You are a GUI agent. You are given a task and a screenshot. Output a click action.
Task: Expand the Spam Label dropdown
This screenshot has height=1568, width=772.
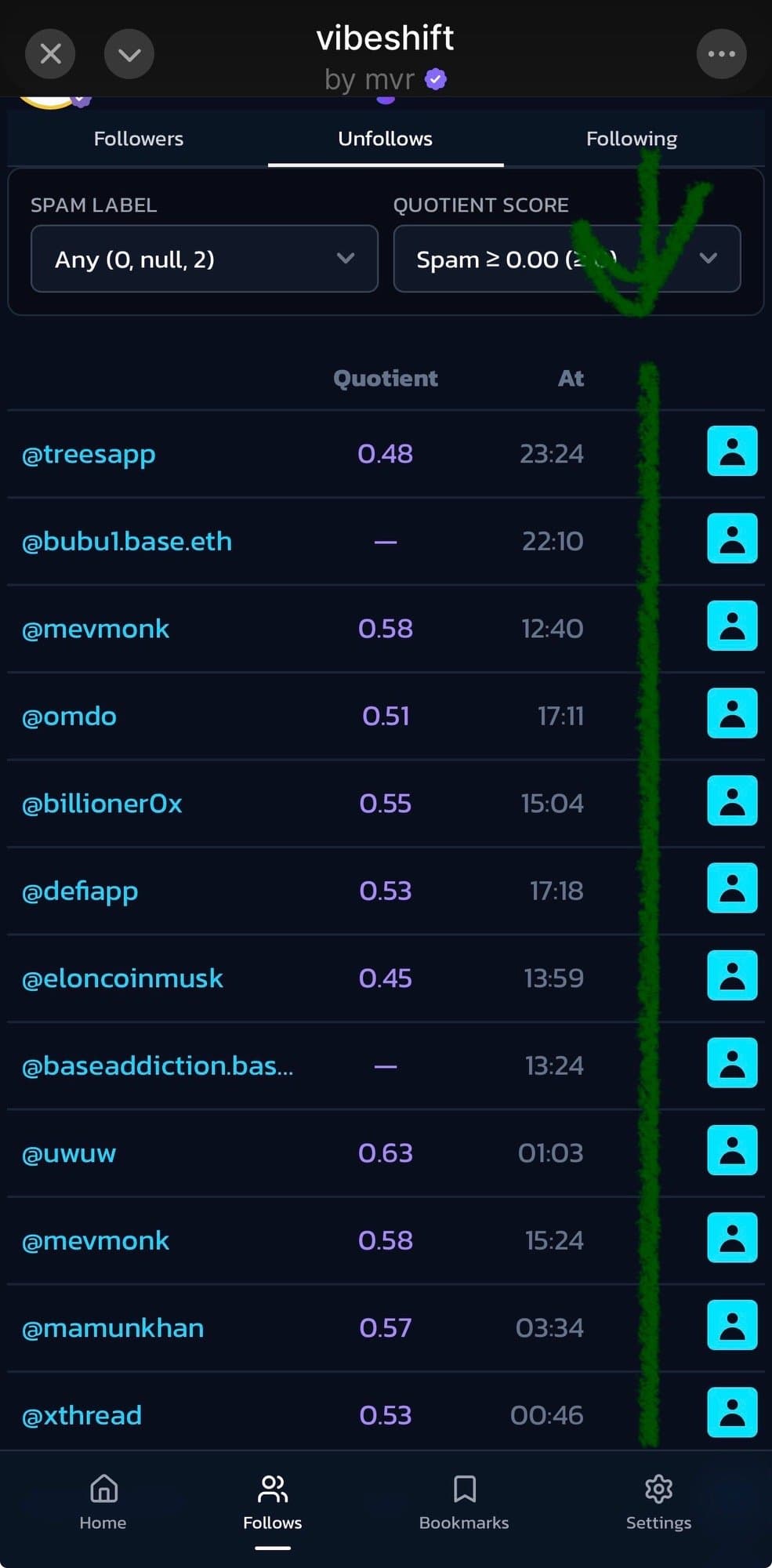click(204, 259)
